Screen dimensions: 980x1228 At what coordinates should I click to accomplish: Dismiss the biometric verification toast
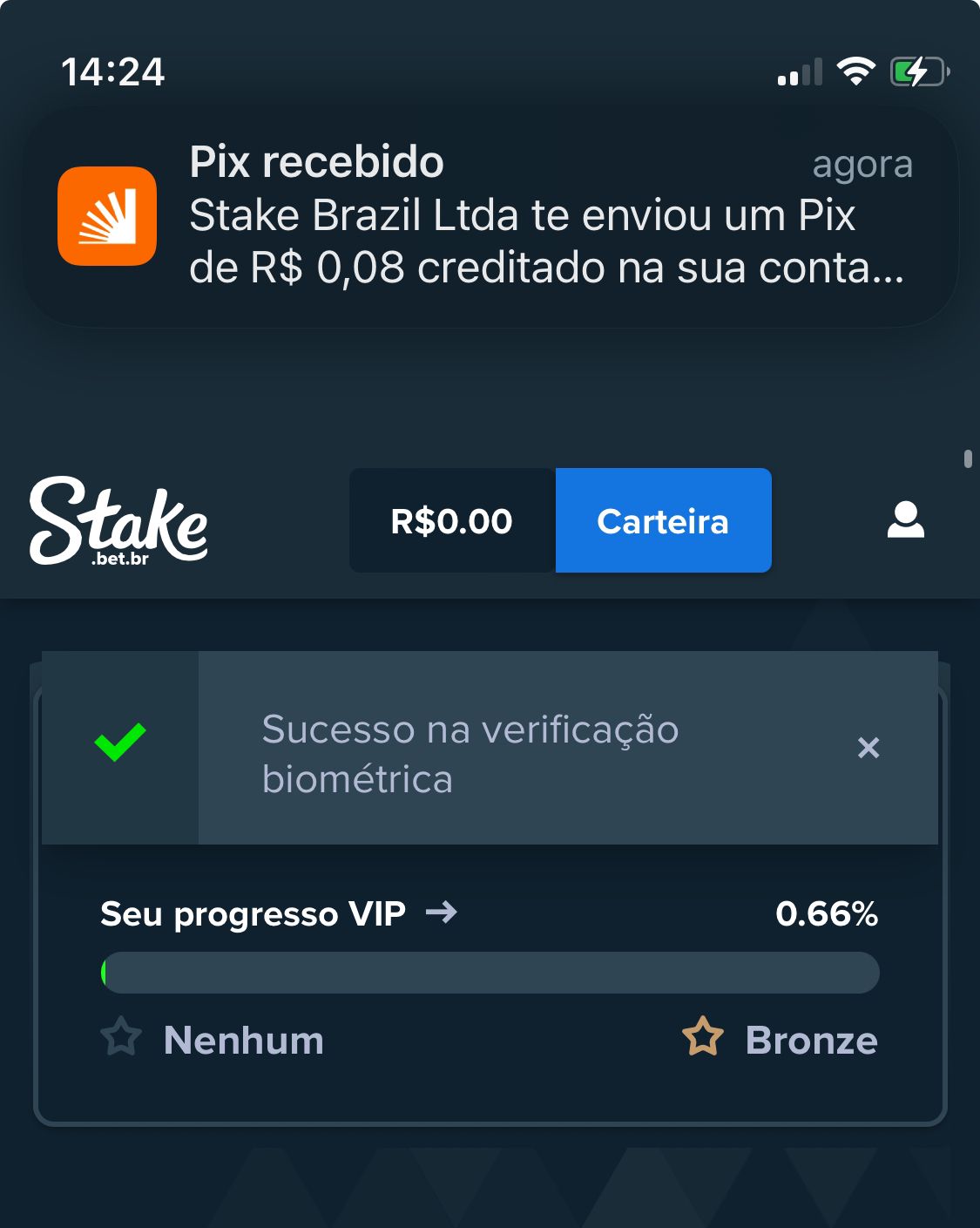point(868,748)
